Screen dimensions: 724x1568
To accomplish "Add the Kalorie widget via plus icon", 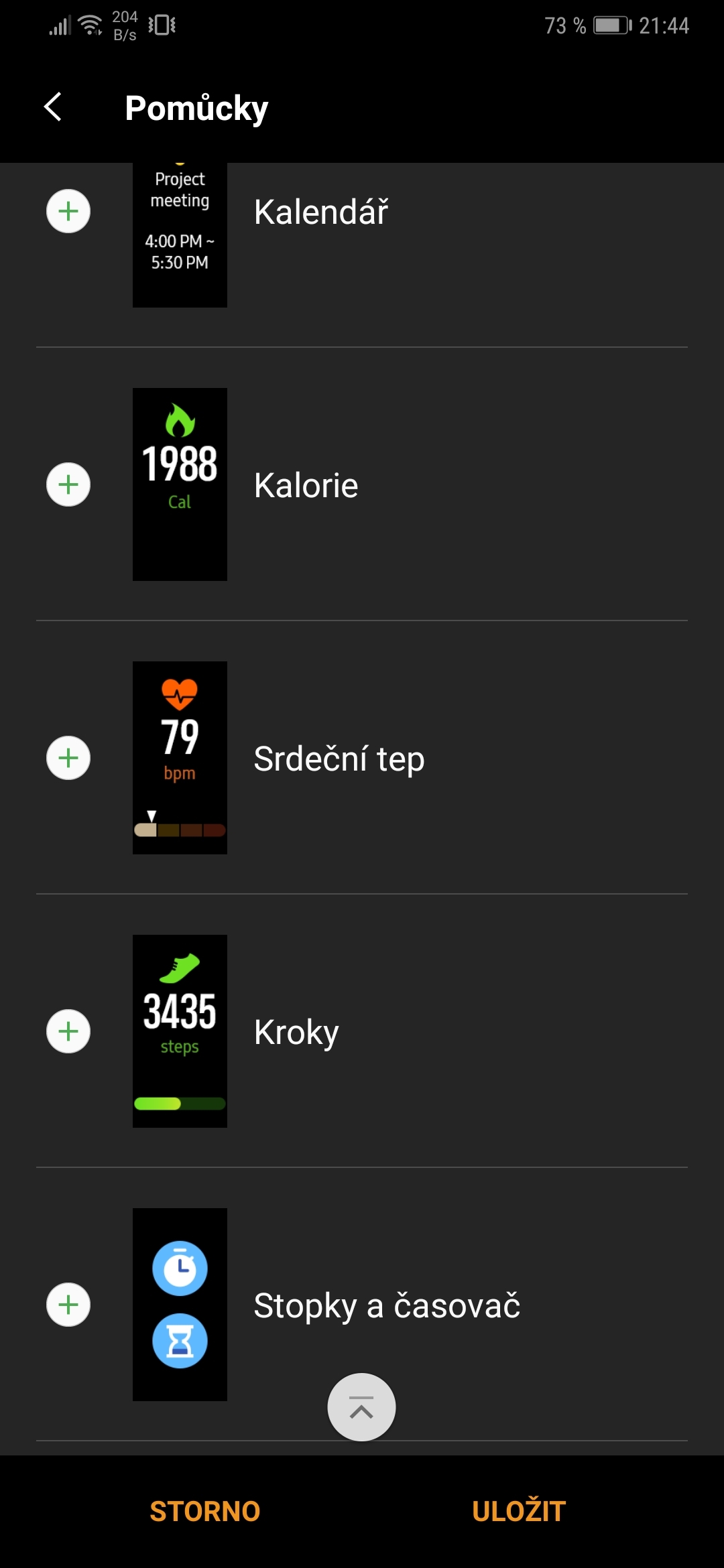I will (68, 484).
